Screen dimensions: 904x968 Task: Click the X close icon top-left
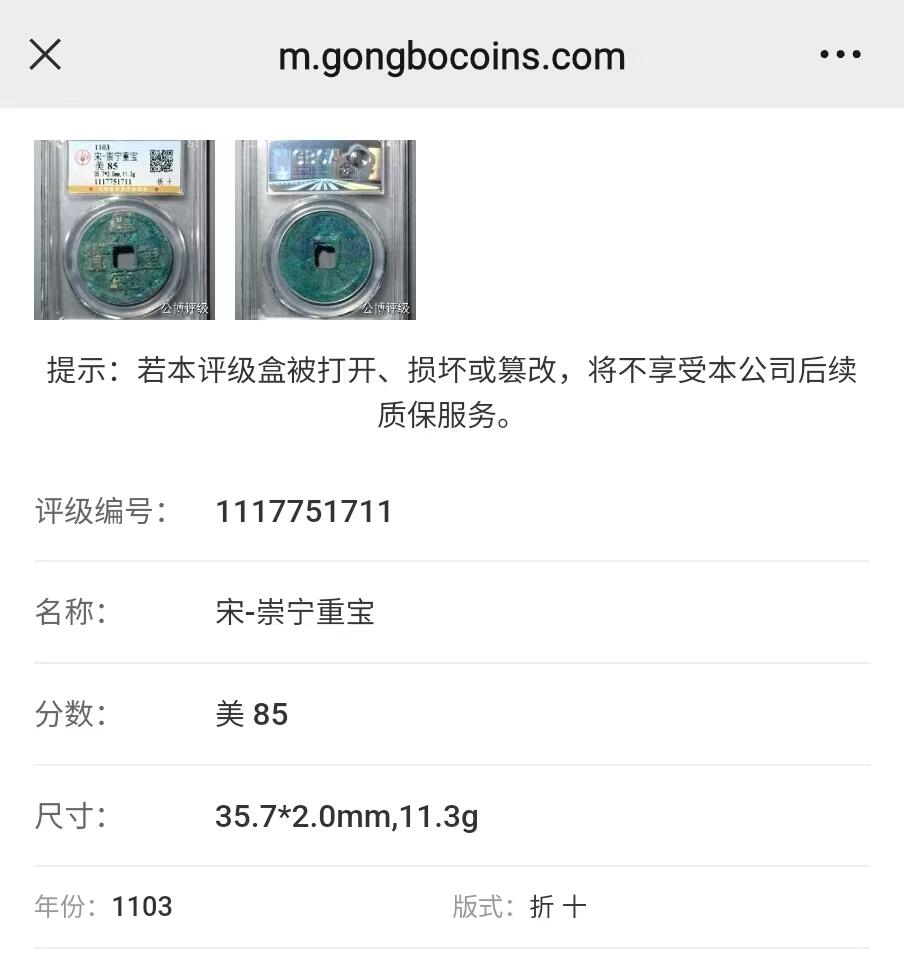click(46, 54)
